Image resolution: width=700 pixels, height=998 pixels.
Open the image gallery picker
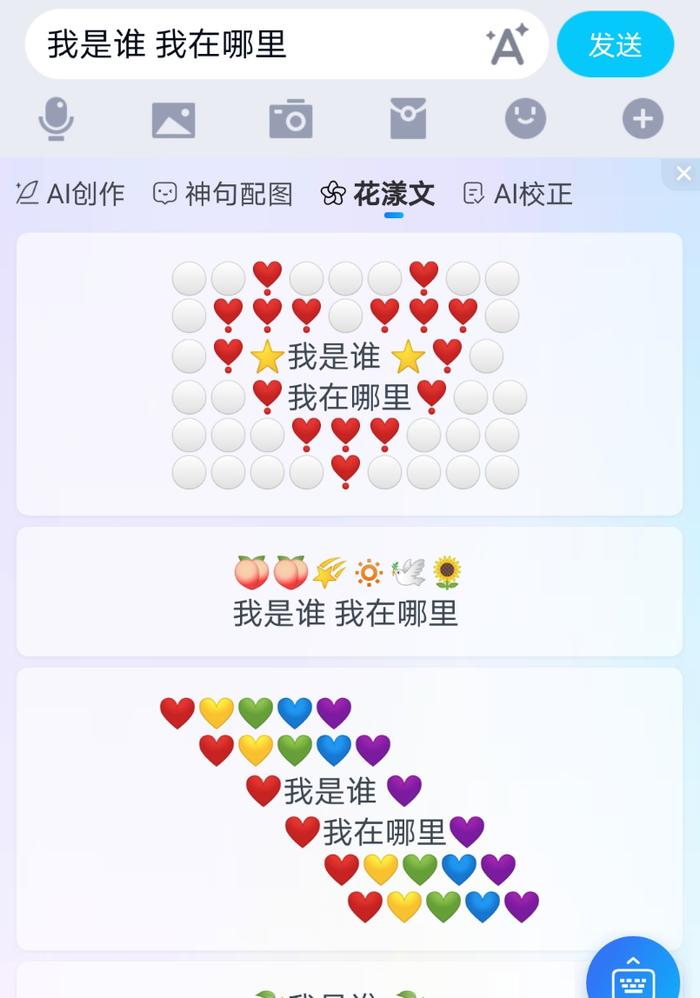coord(173,120)
